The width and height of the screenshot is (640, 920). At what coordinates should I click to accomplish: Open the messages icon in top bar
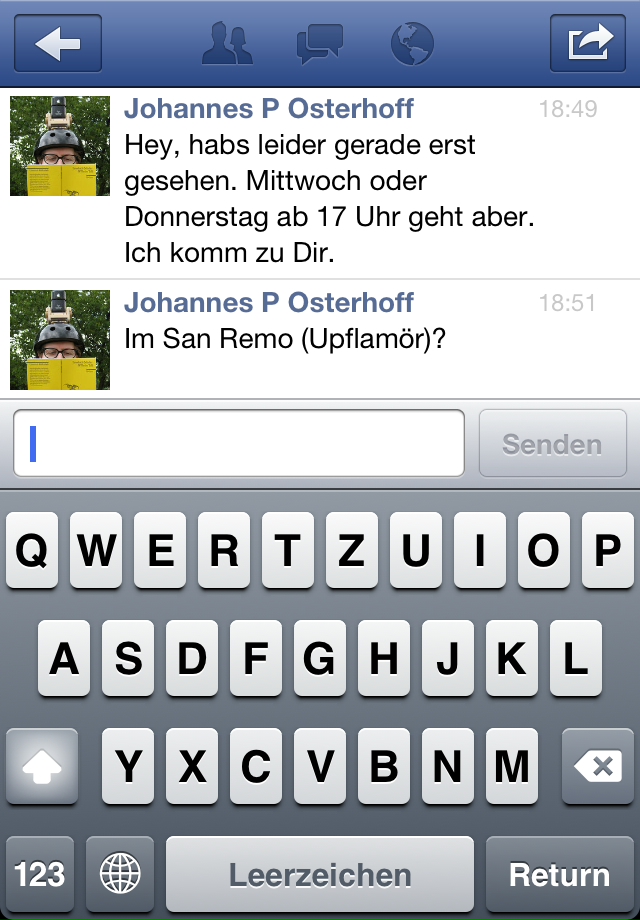[319, 44]
